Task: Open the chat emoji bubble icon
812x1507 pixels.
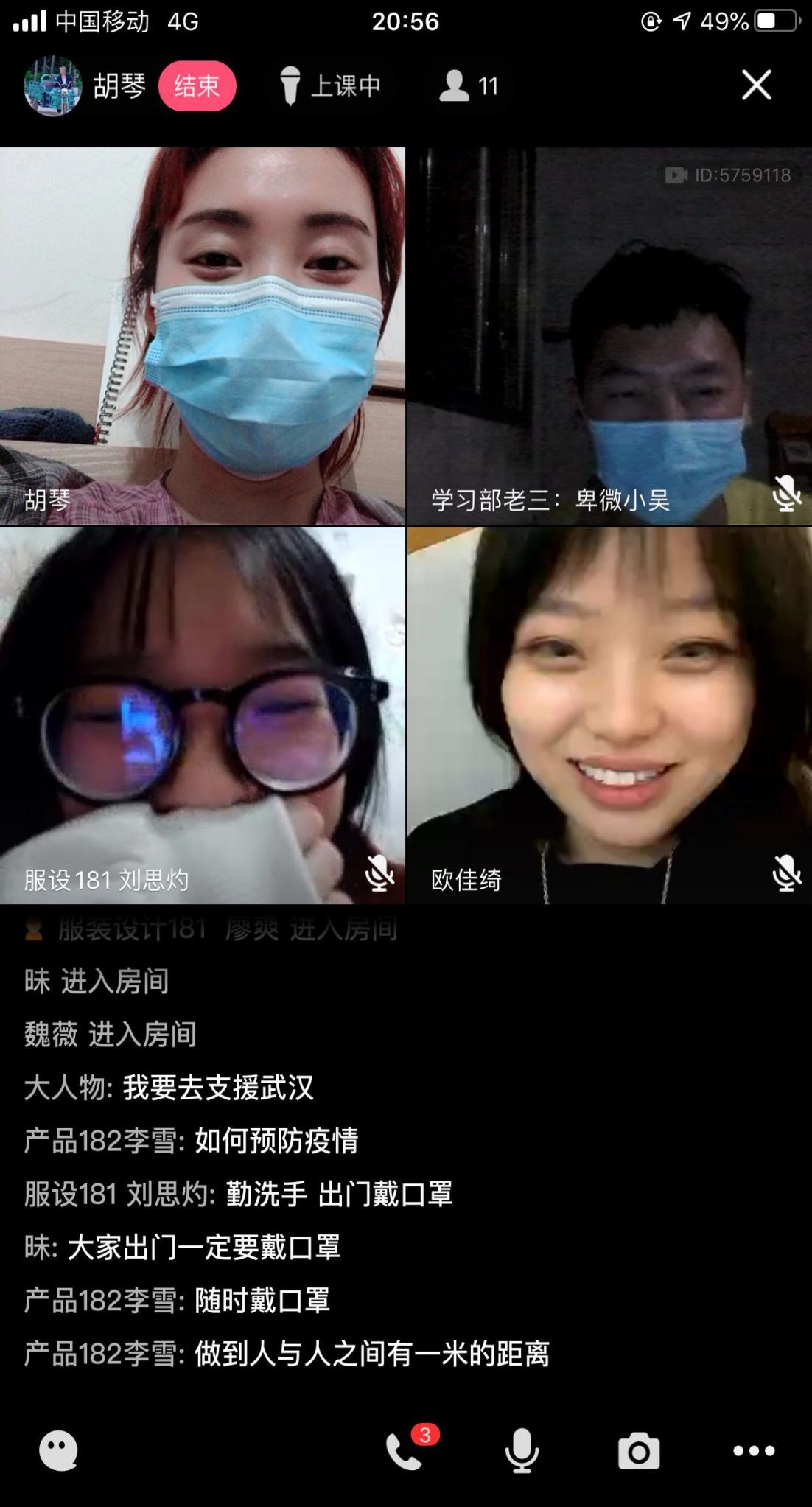Action: pyautogui.click(x=58, y=1450)
